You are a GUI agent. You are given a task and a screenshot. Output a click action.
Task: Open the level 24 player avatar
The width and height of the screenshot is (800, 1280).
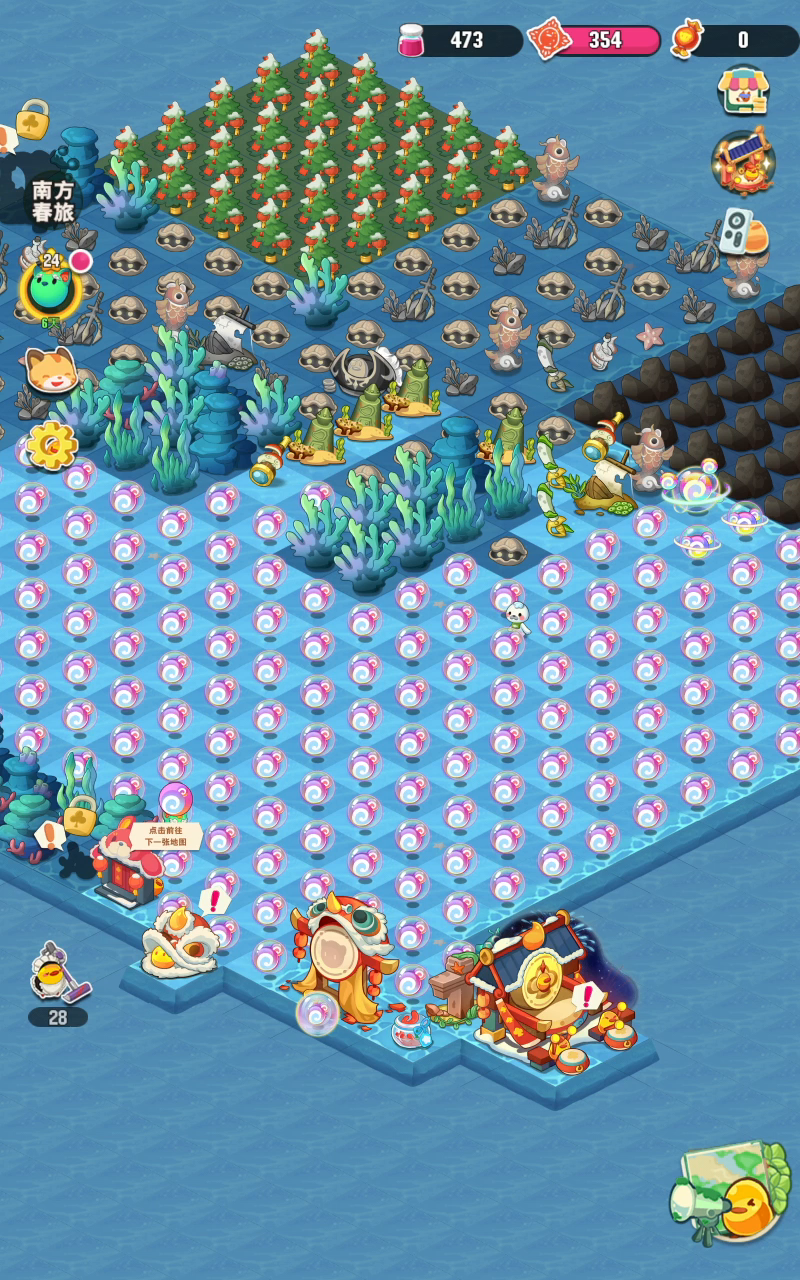click(x=50, y=288)
